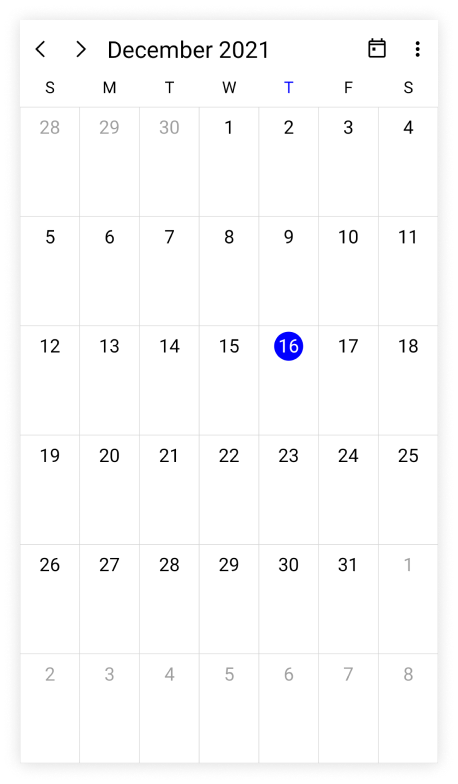Image resolution: width=458 pixels, height=784 pixels.
Task: Pick December 27
Action: (109, 565)
